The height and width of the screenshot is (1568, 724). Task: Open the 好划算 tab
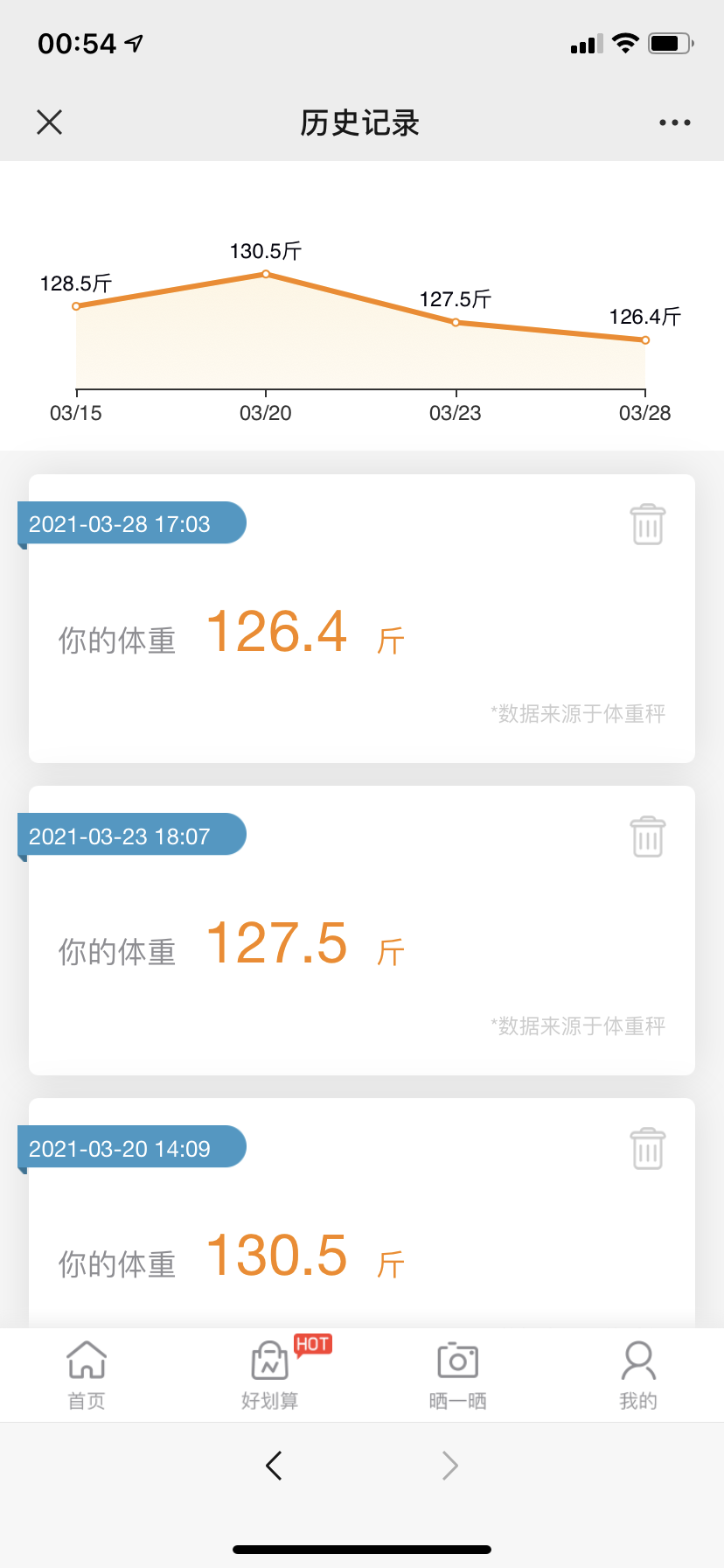click(270, 1375)
